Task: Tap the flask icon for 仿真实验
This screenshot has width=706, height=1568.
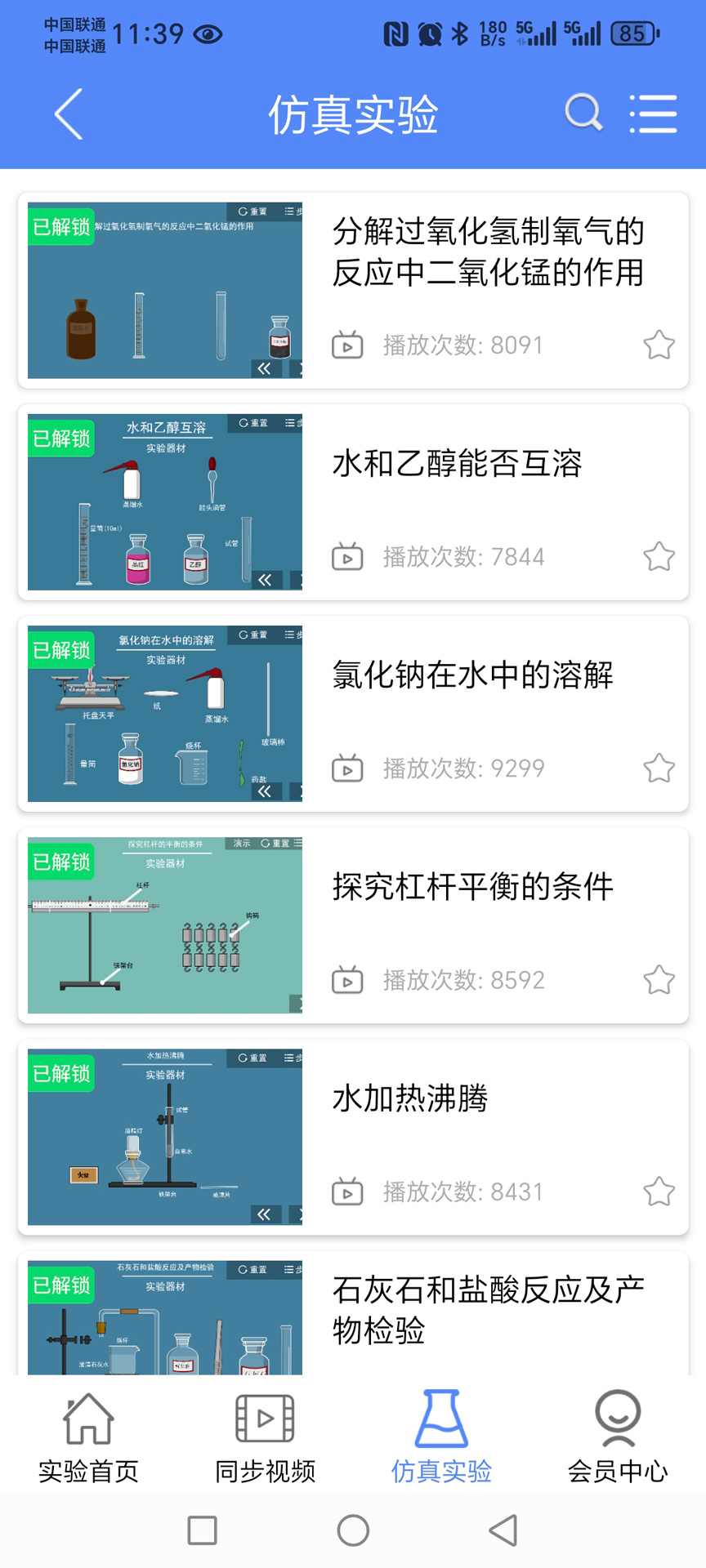Action: coord(441,1419)
